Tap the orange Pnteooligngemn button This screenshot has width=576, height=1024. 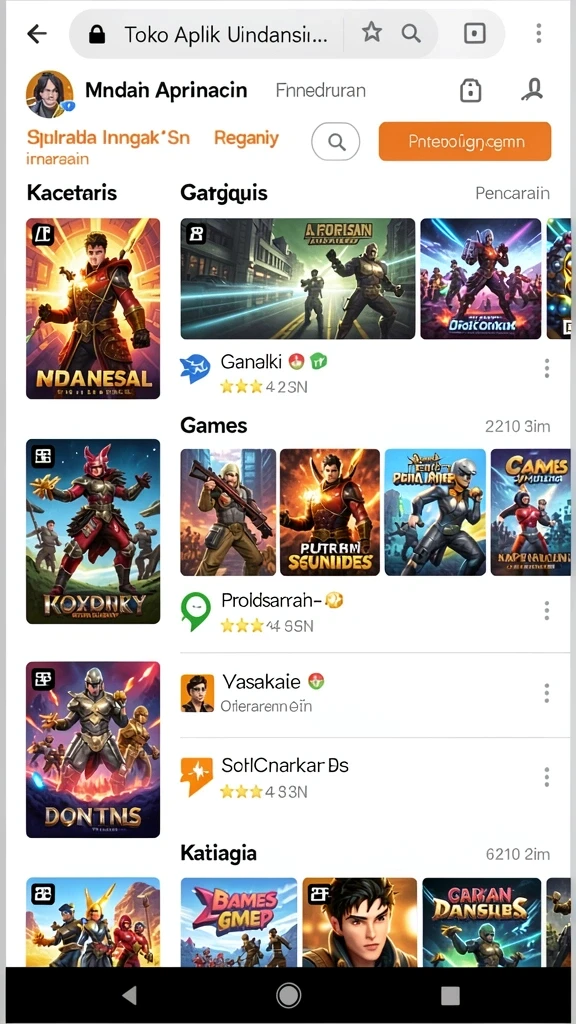pyautogui.click(x=465, y=141)
